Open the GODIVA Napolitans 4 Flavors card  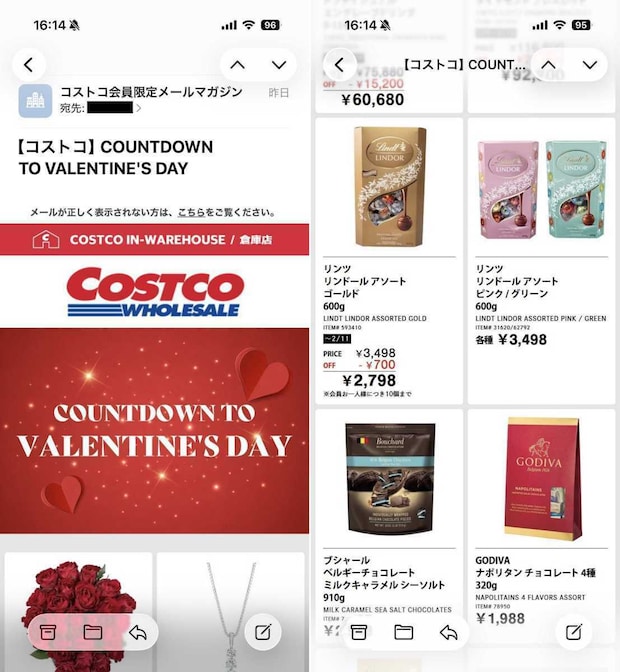pyautogui.click(x=541, y=520)
